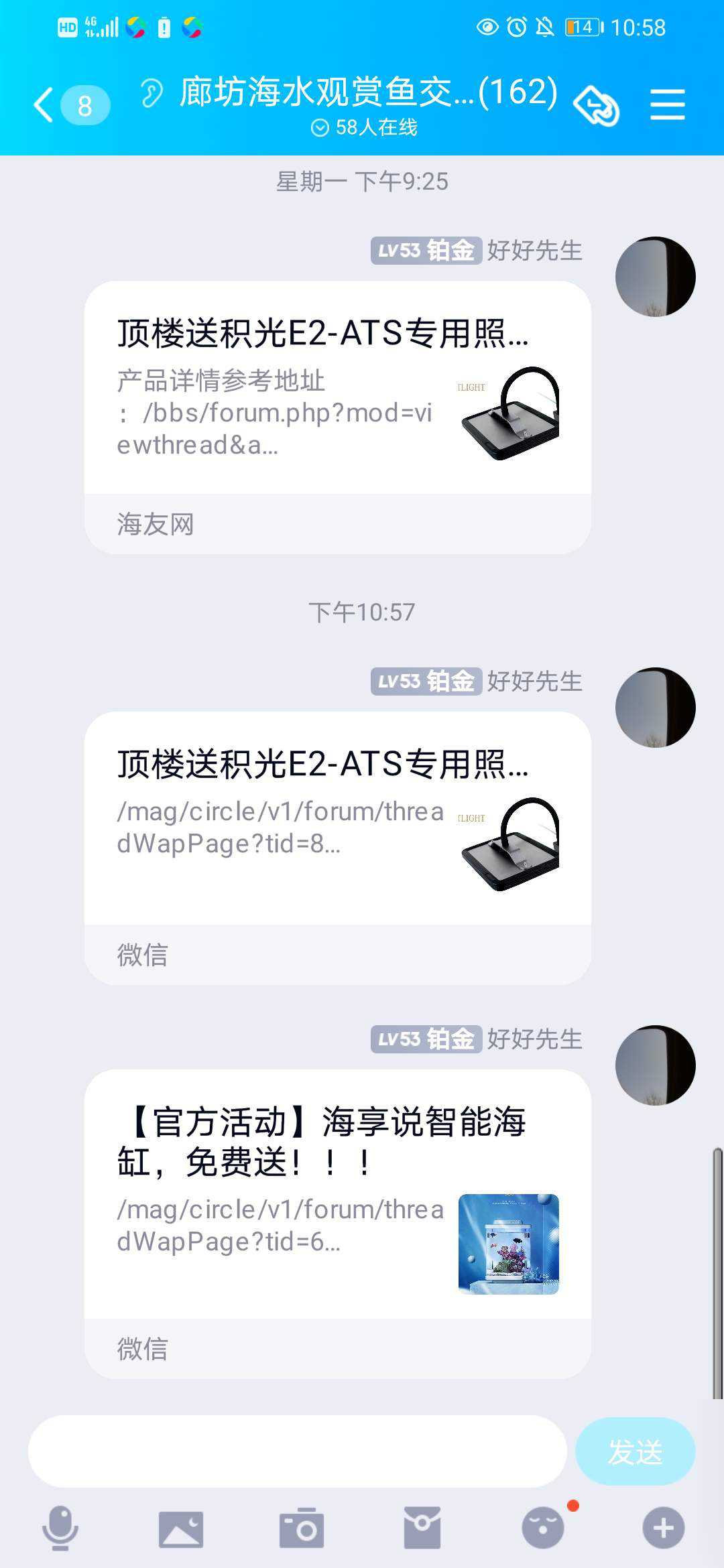This screenshot has width=724, height=1568.
Task: Open the 官方活动 海享说智能海缸 card
Action: click(337, 1223)
